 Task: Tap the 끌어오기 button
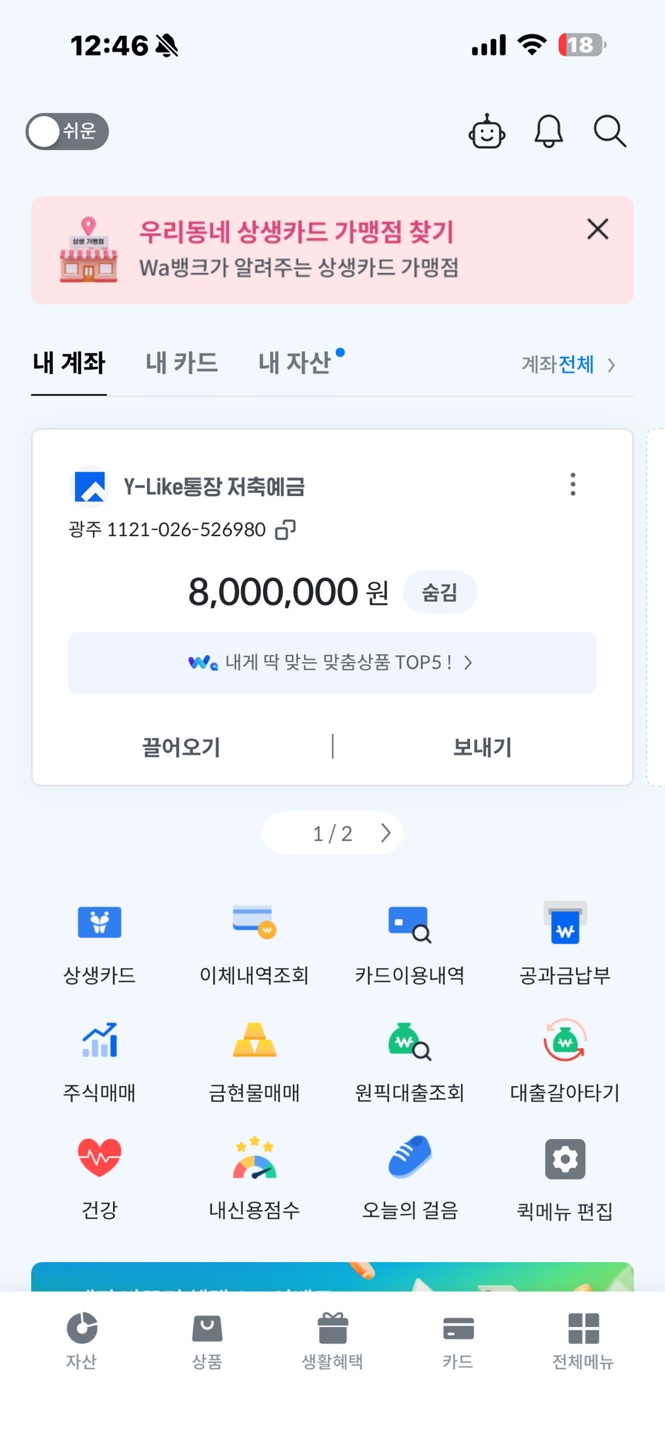pos(181,747)
